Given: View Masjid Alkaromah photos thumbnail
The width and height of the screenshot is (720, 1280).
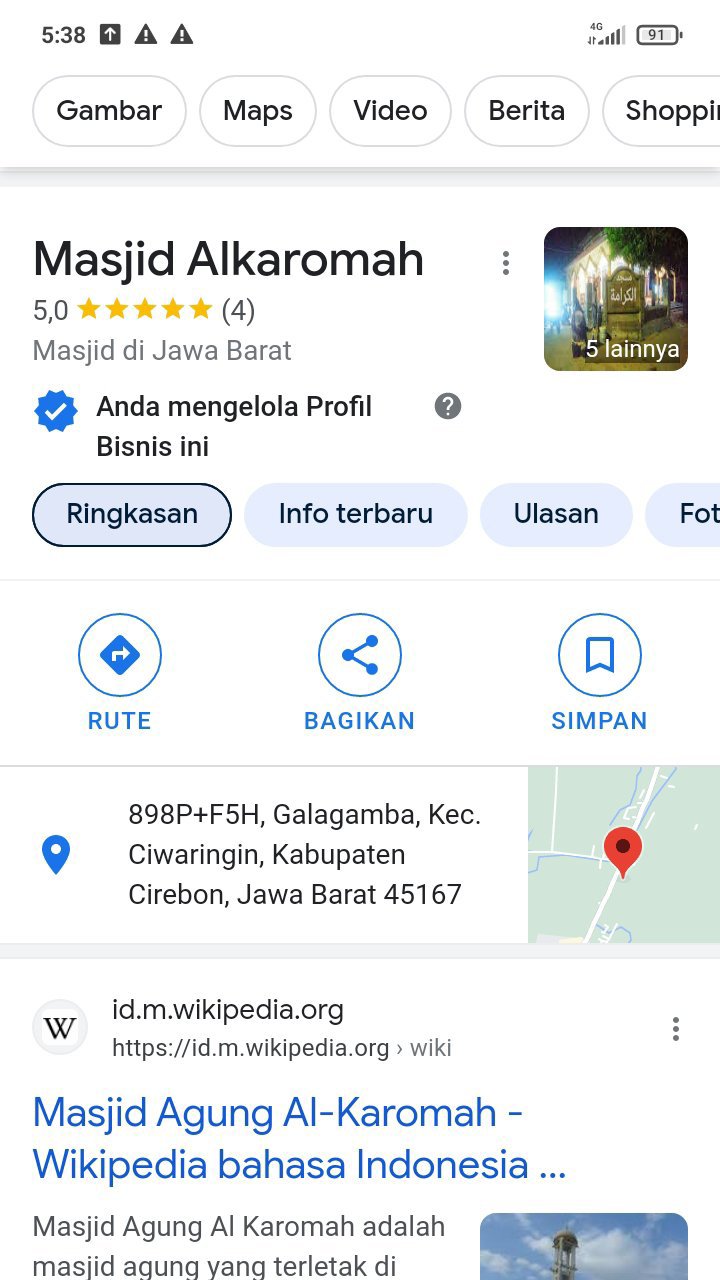Looking at the screenshot, I should 615,299.
